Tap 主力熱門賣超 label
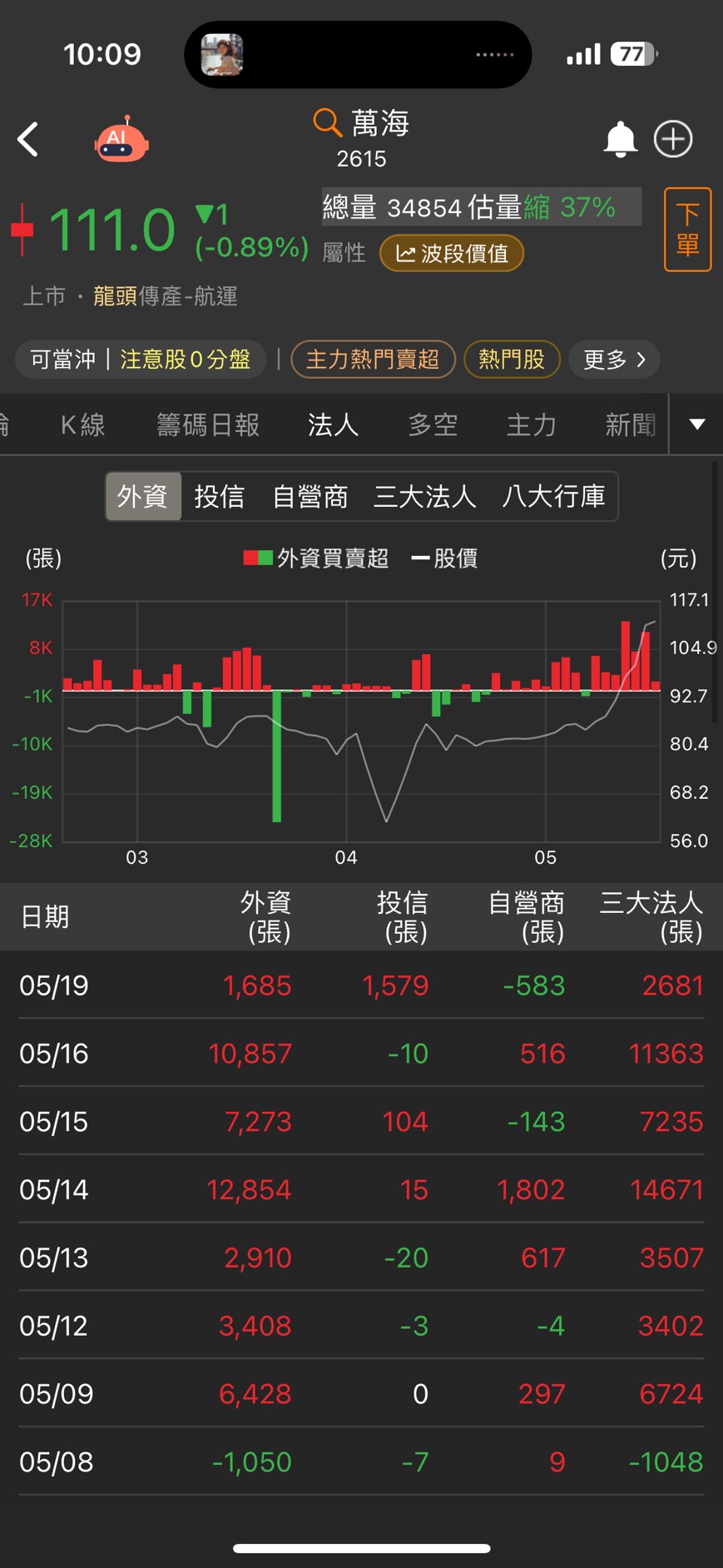Viewport: 723px width, 1568px height. pyautogui.click(x=373, y=359)
